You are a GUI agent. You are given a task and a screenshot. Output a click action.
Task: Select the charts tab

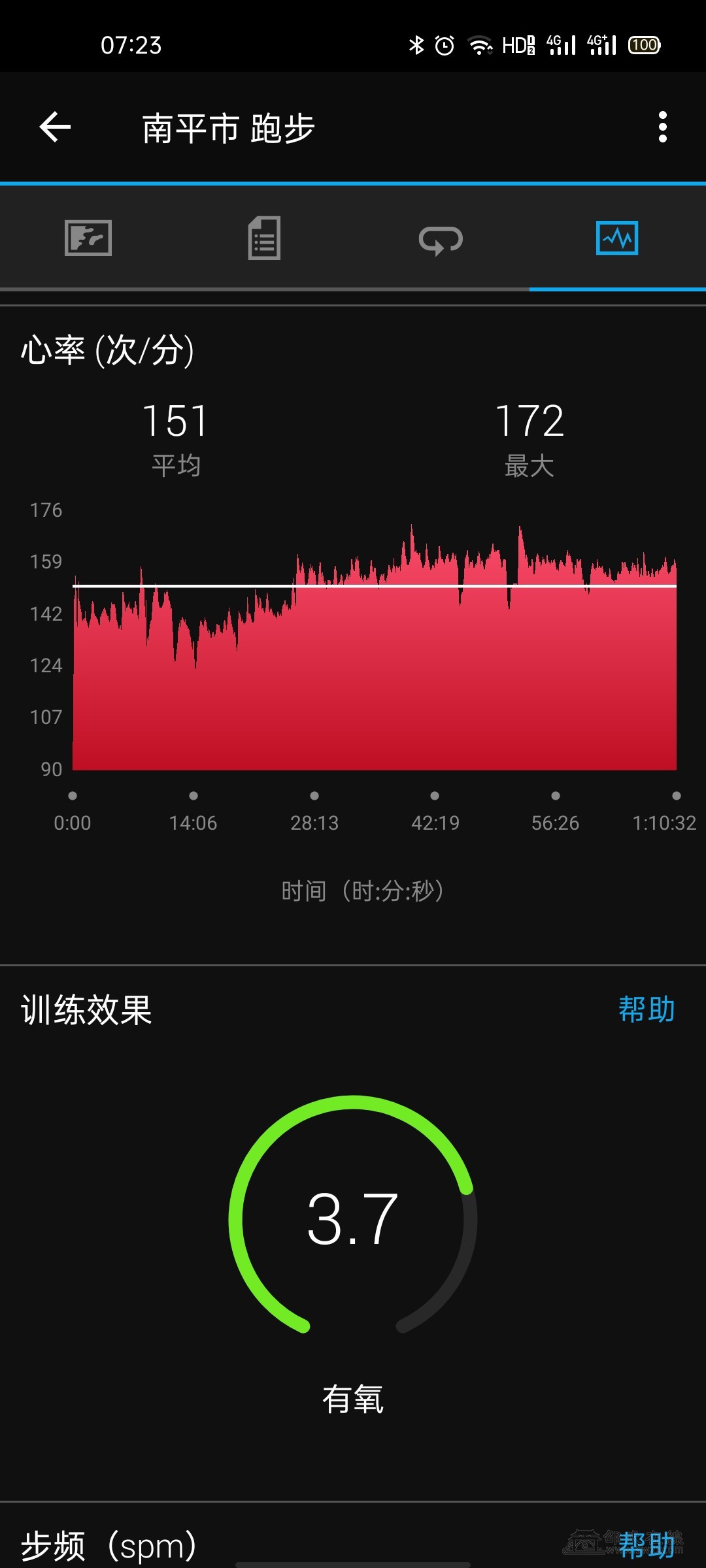click(617, 238)
